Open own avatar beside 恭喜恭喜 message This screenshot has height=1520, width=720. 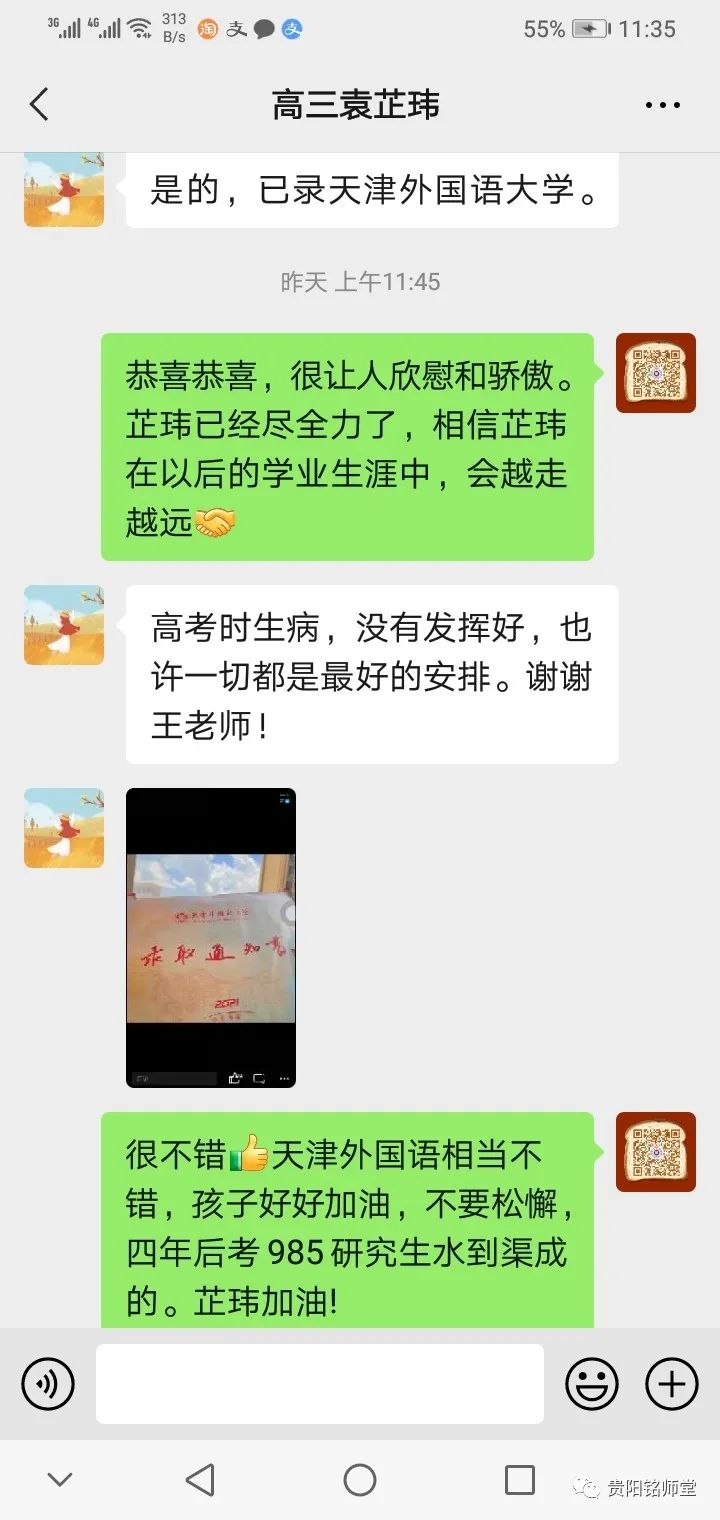[655, 373]
